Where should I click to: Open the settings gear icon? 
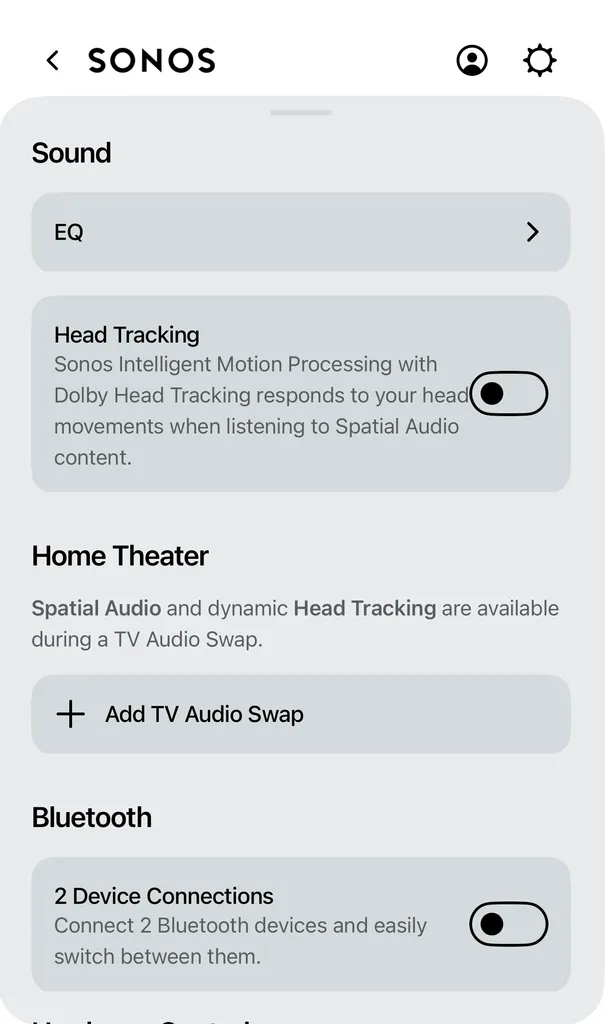[539, 61]
